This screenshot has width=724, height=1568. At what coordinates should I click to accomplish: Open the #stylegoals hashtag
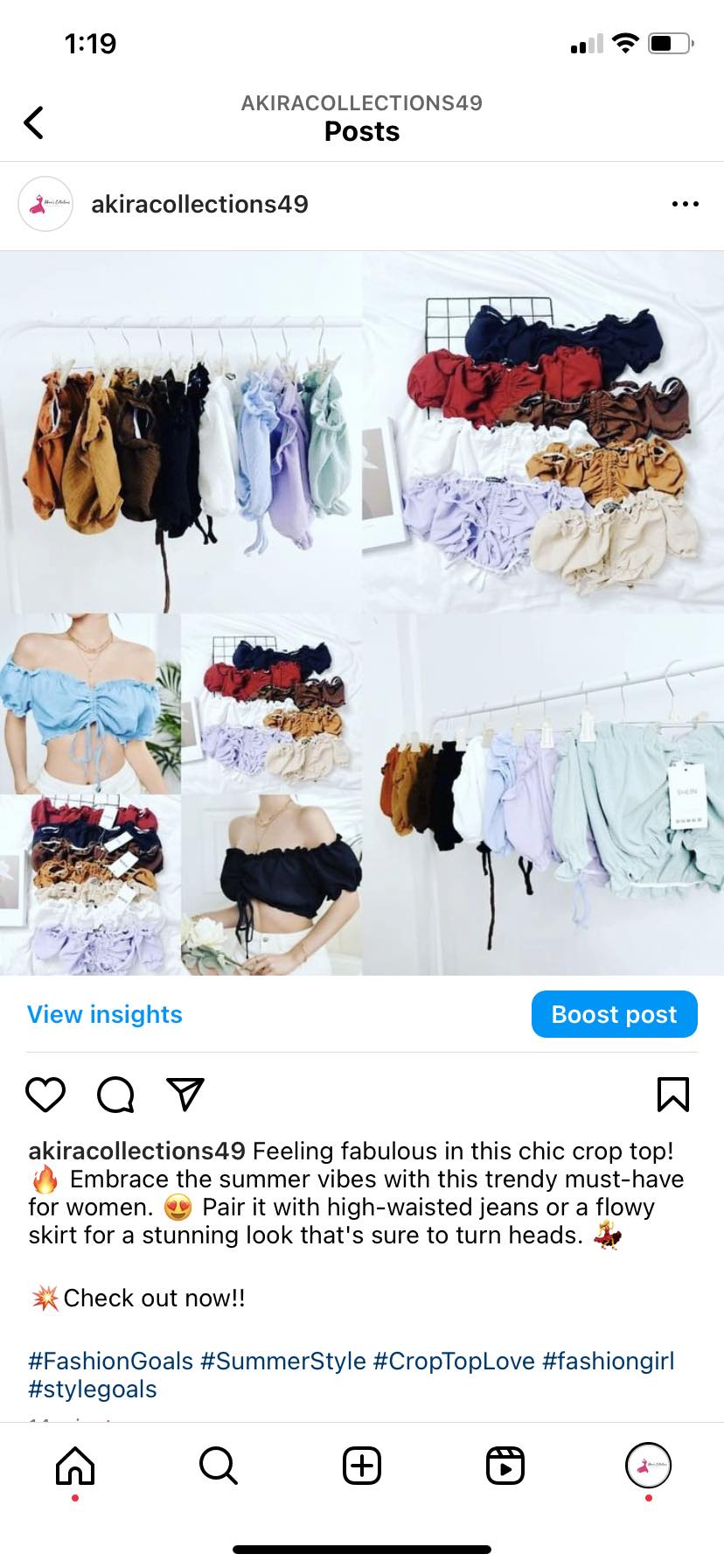(x=93, y=1389)
